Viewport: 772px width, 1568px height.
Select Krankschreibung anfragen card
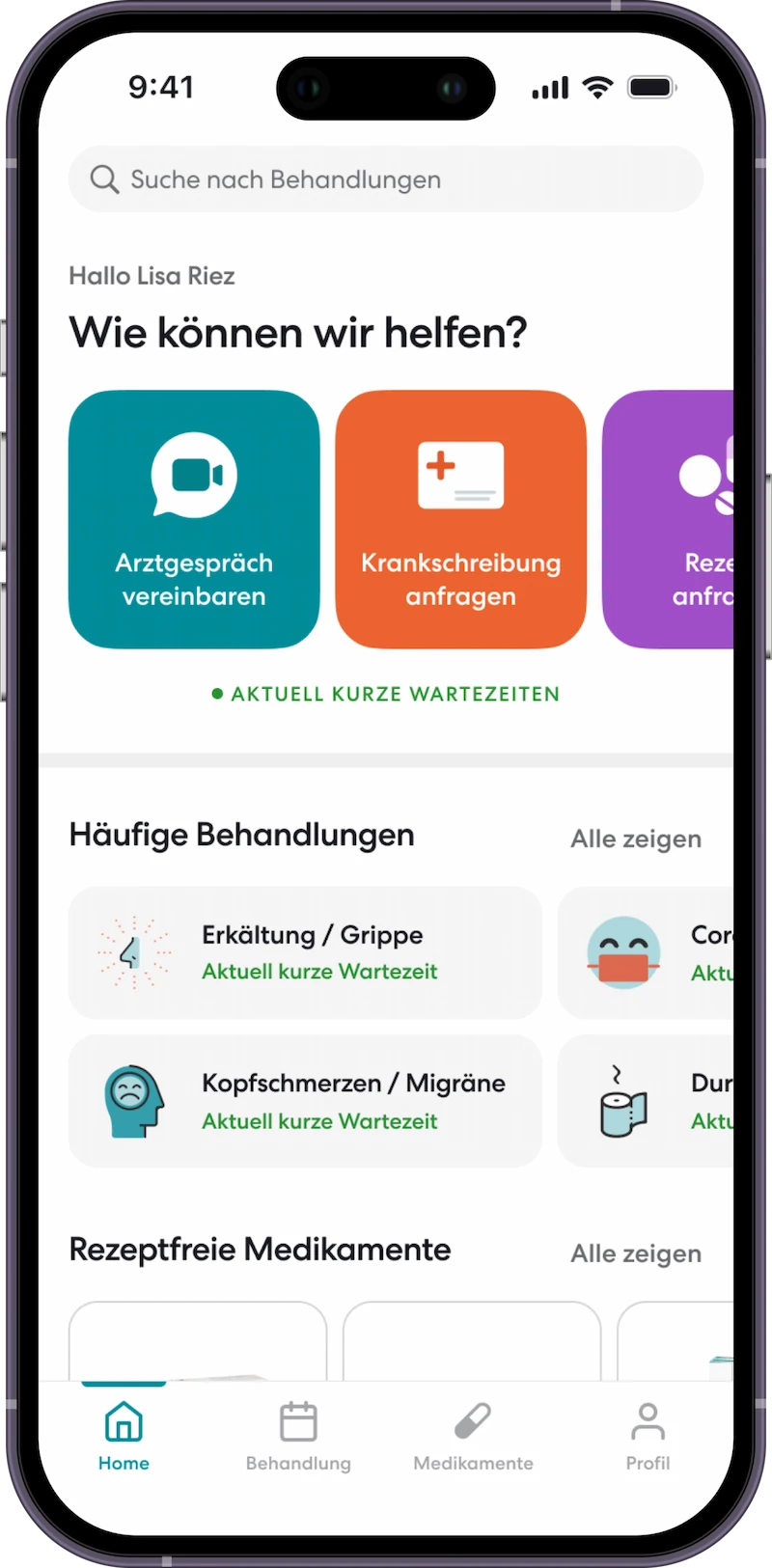[x=460, y=519]
